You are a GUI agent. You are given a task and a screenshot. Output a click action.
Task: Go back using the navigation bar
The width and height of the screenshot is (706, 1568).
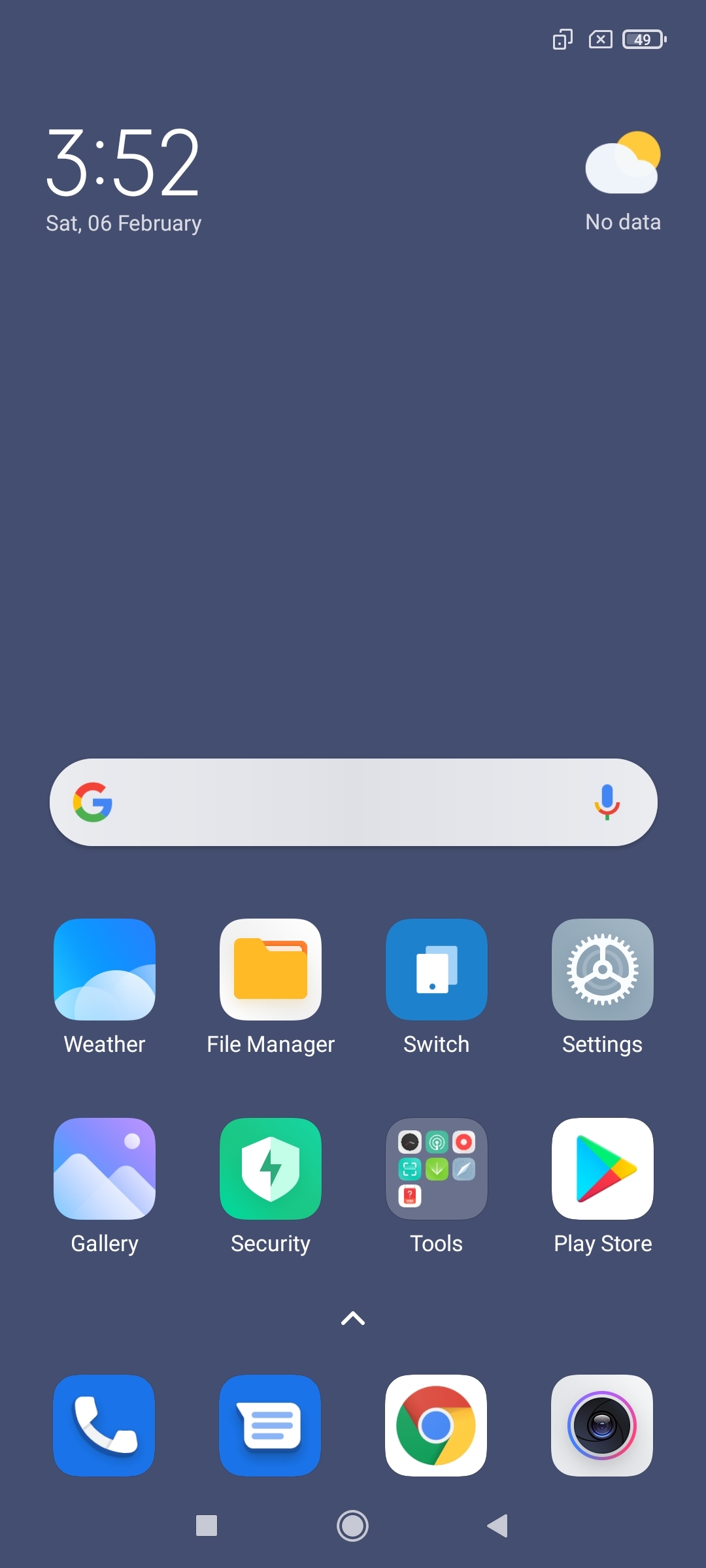(498, 1526)
